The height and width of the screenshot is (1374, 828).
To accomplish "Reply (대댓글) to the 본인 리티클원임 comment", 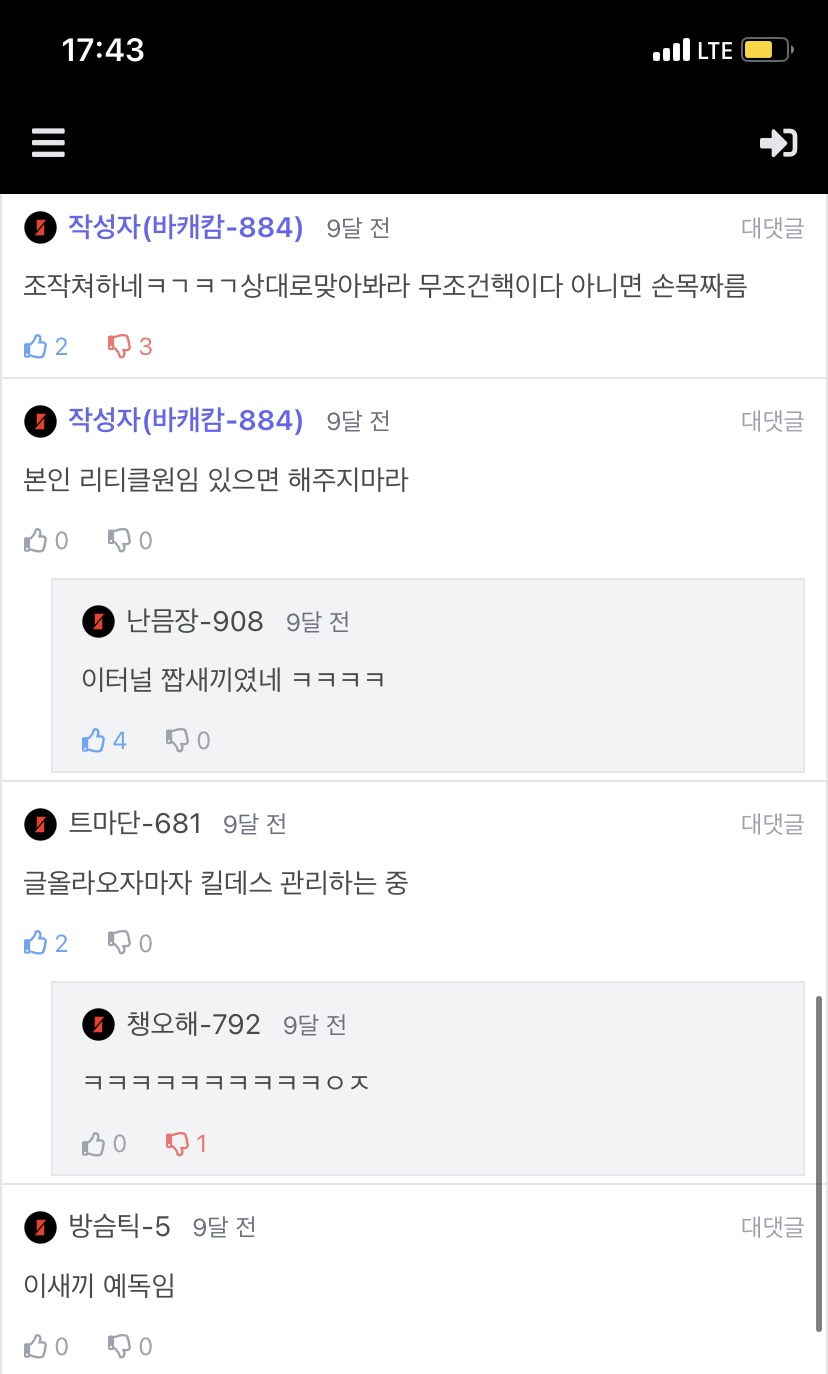I will click(x=772, y=421).
